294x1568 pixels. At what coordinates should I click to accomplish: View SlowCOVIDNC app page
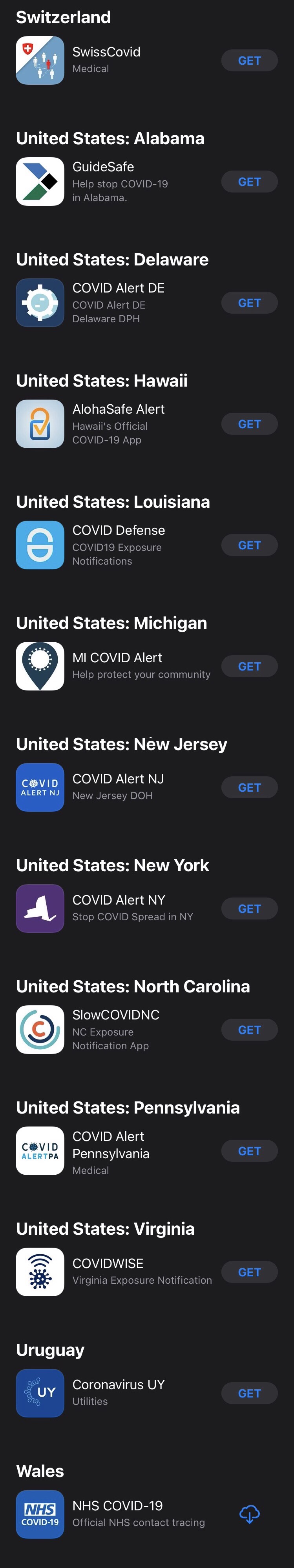(x=116, y=1015)
